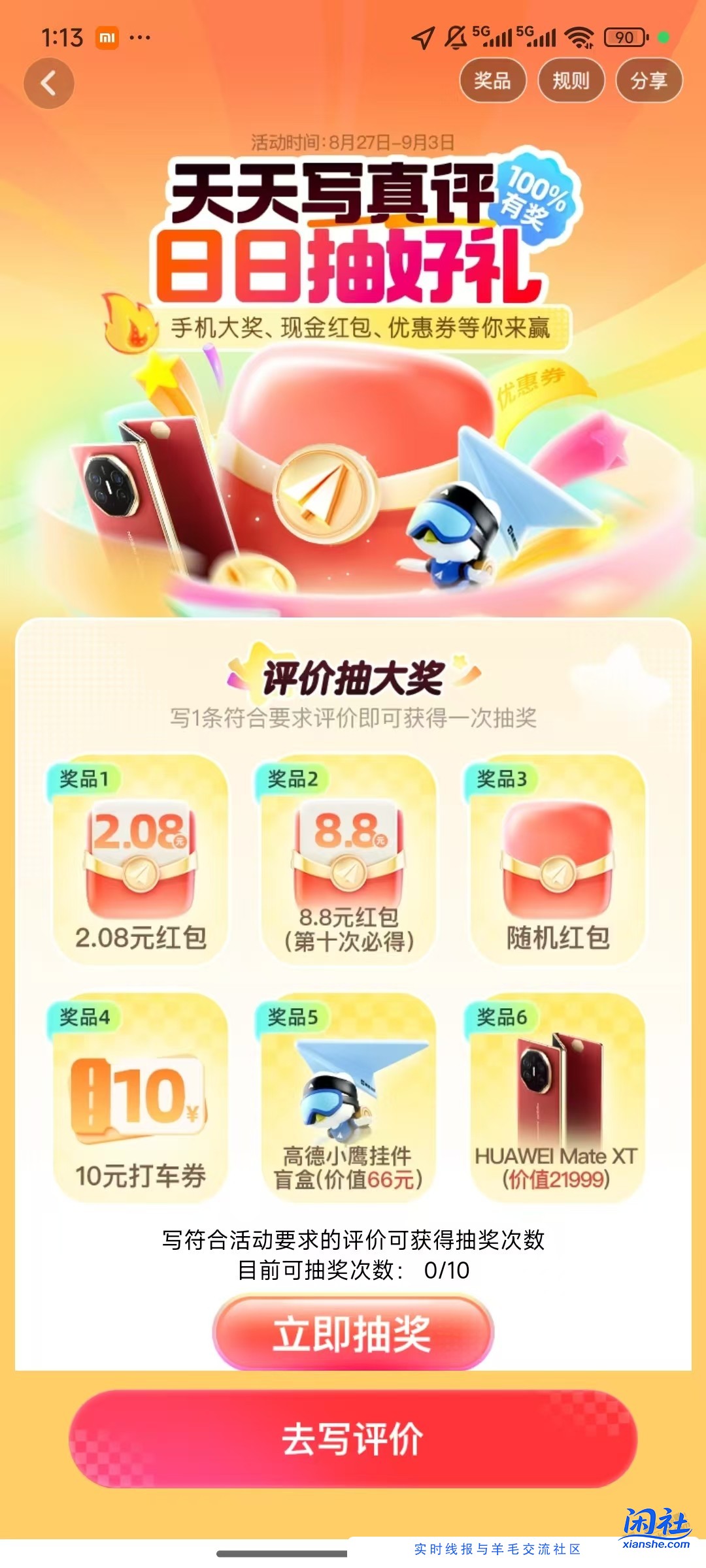Viewport: 706px width, 1568px height.
Task: View the 规则 activity rules
Action: pyautogui.click(x=572, y=81)
